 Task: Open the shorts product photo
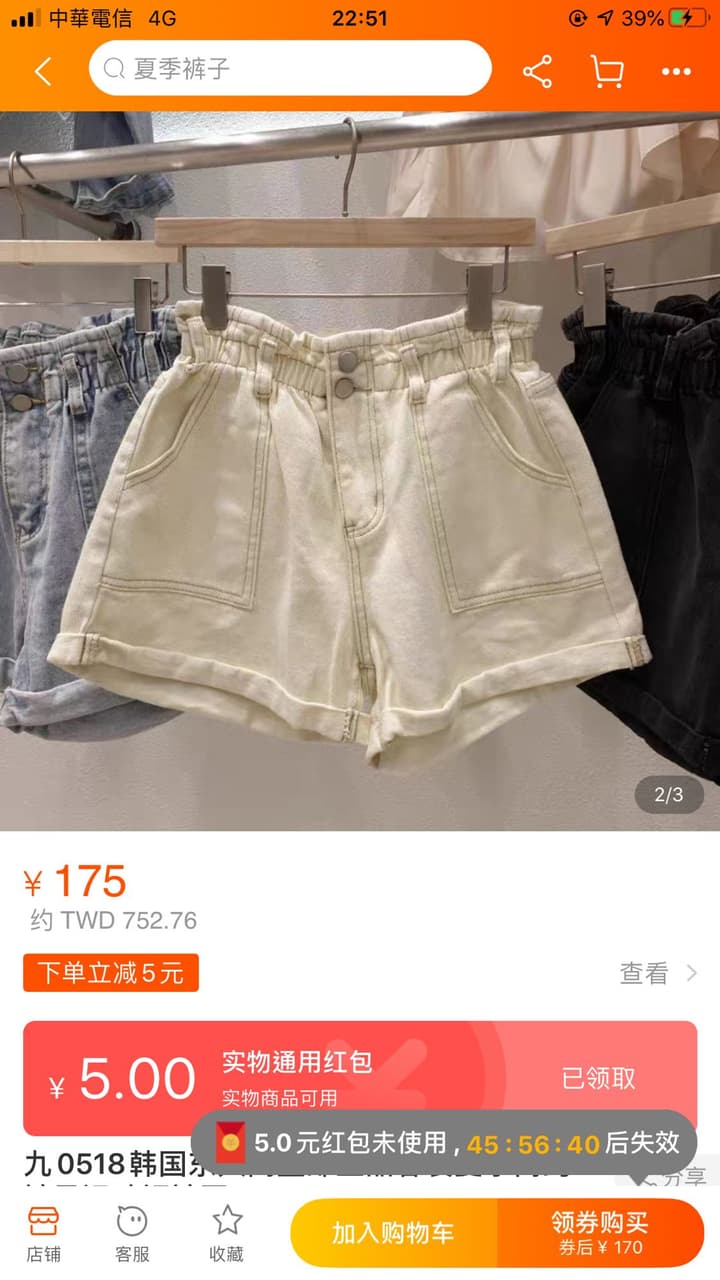click(360, 470)
